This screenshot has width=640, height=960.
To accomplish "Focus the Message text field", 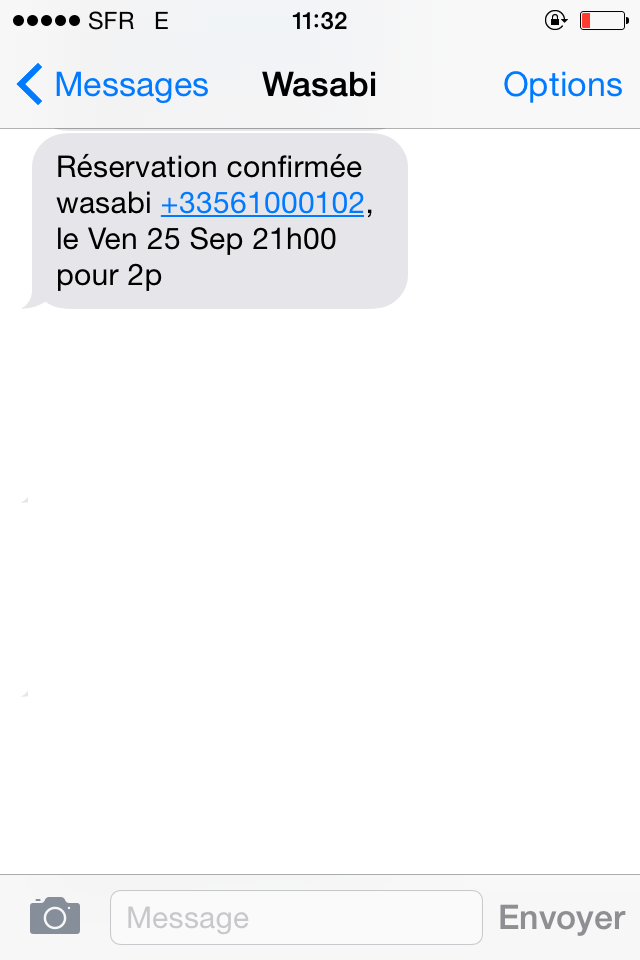I will pyautogui.click(x=296, y=918).
